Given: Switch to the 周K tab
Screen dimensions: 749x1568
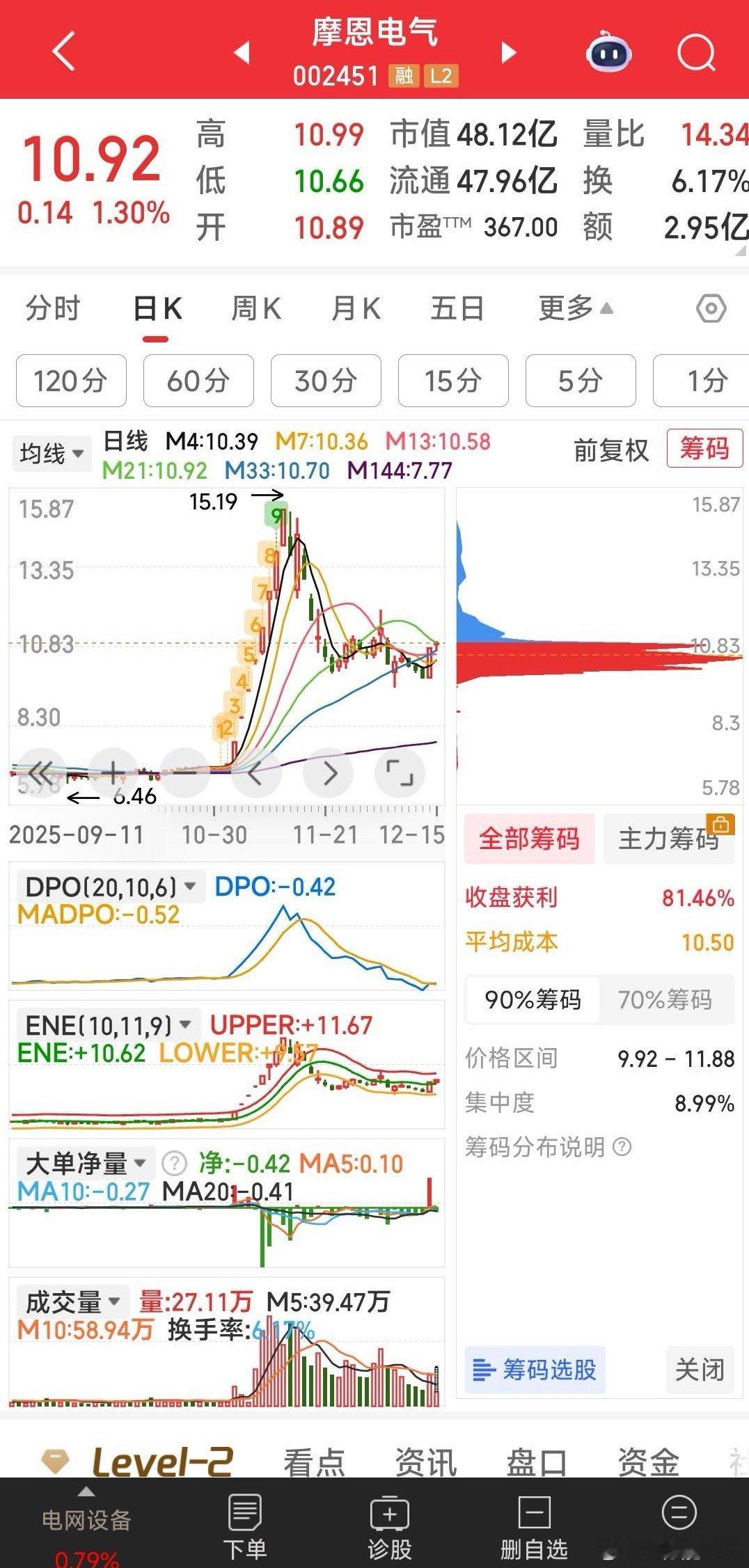Looking at the screenshot, I should [256, 308].
